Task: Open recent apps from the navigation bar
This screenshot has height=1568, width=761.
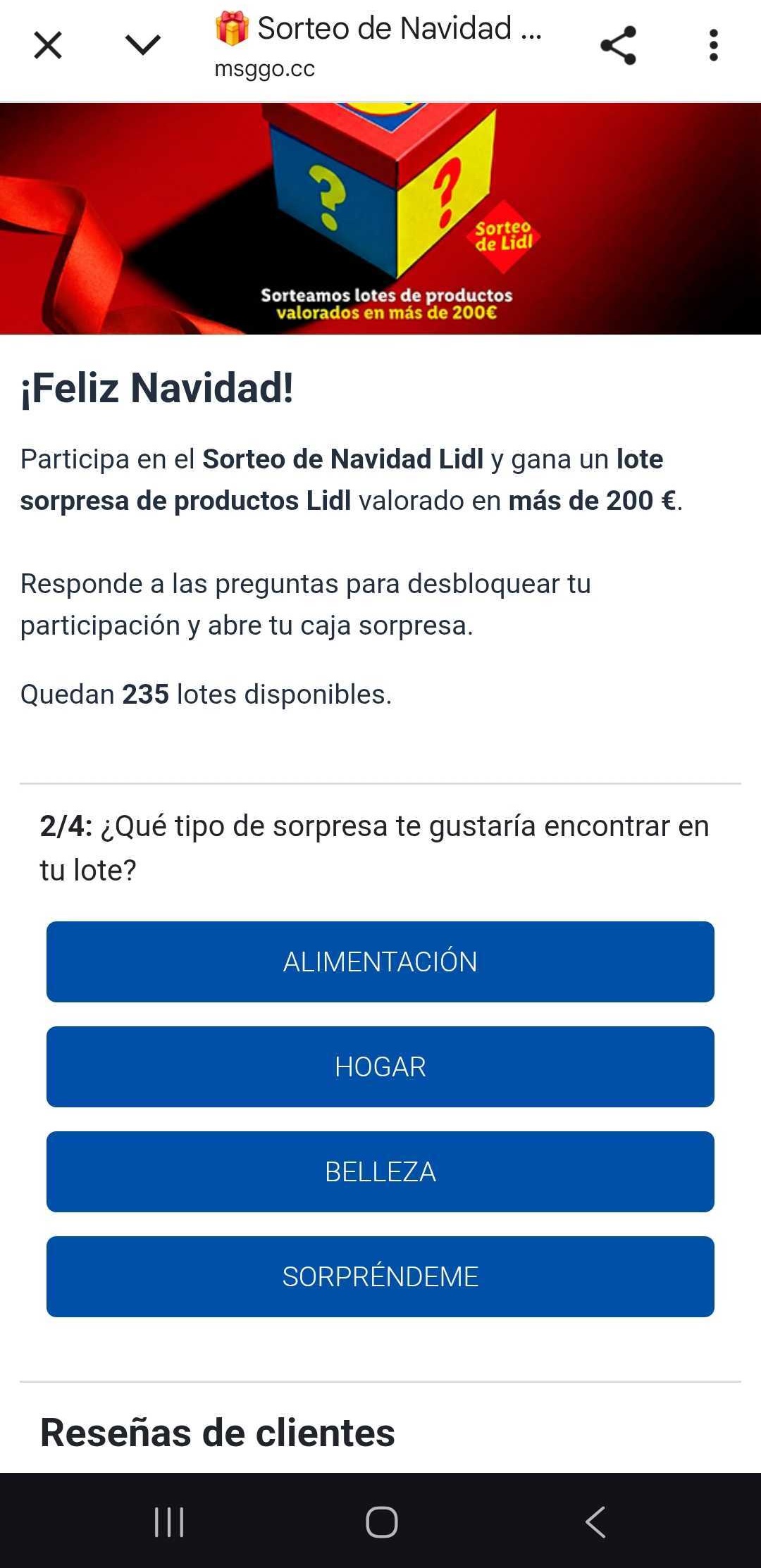Action: [x=169, y=1522]
